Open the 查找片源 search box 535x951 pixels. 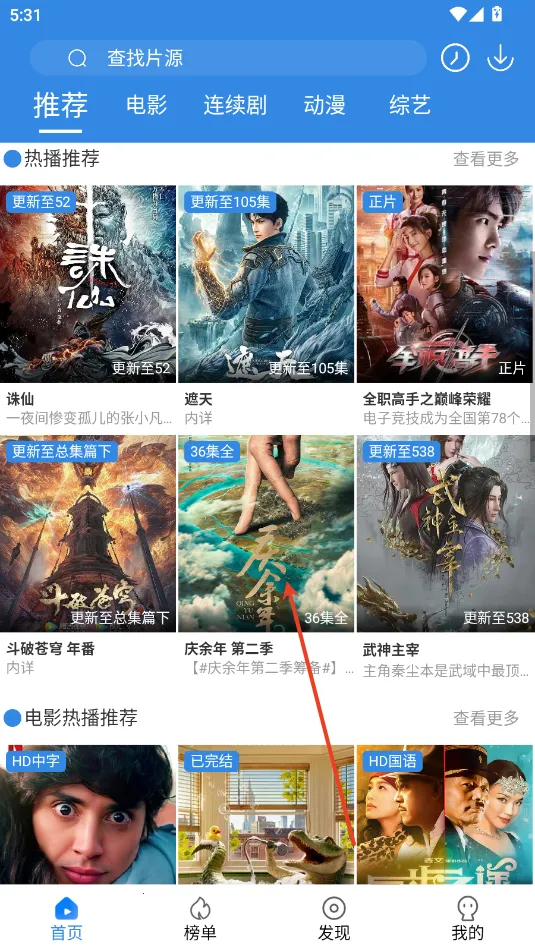[x=228, y=58]
